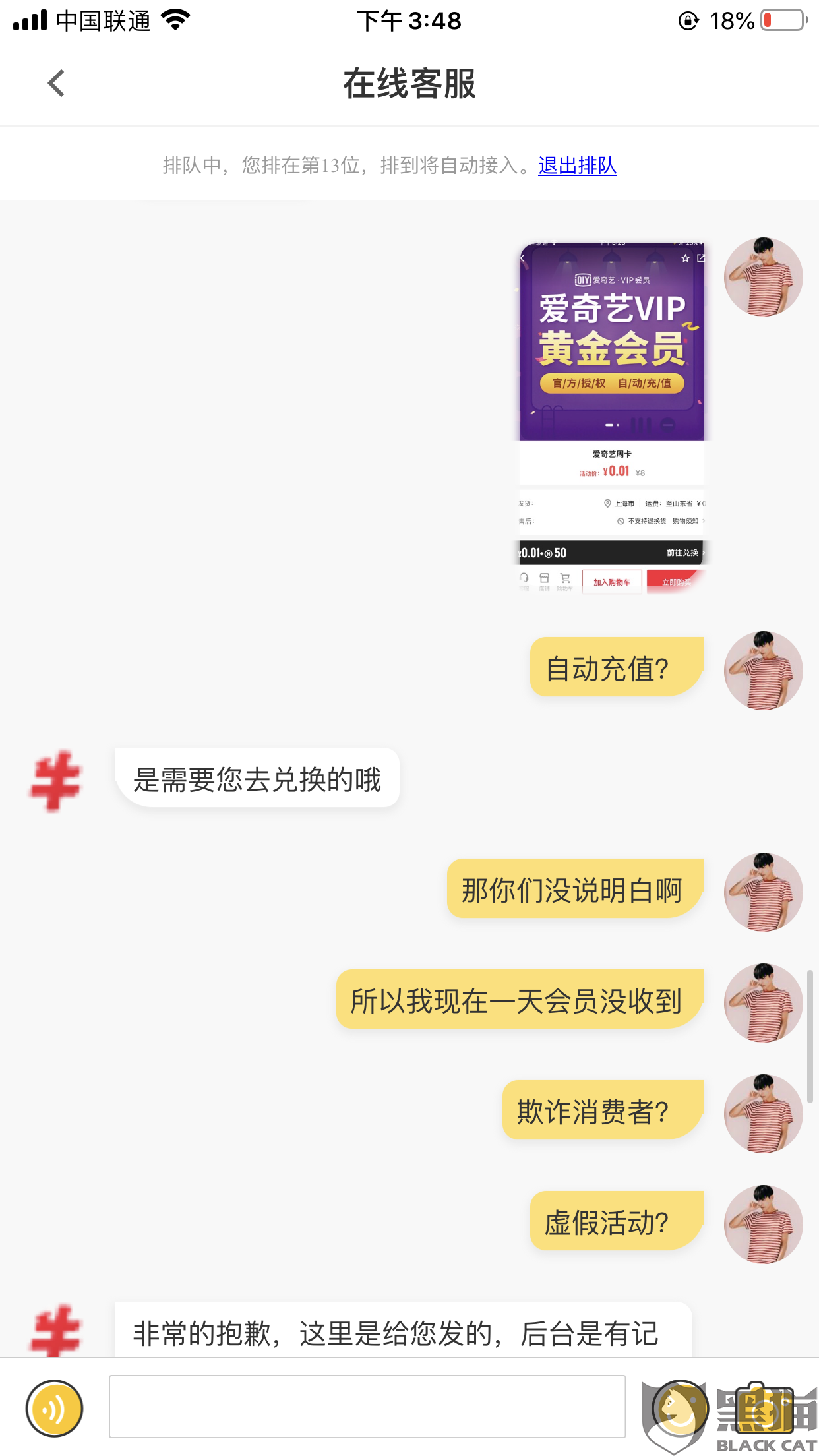Screen dimensions: 819x1456
Task: Go back from the 在线客服 page
Action: 56,84
